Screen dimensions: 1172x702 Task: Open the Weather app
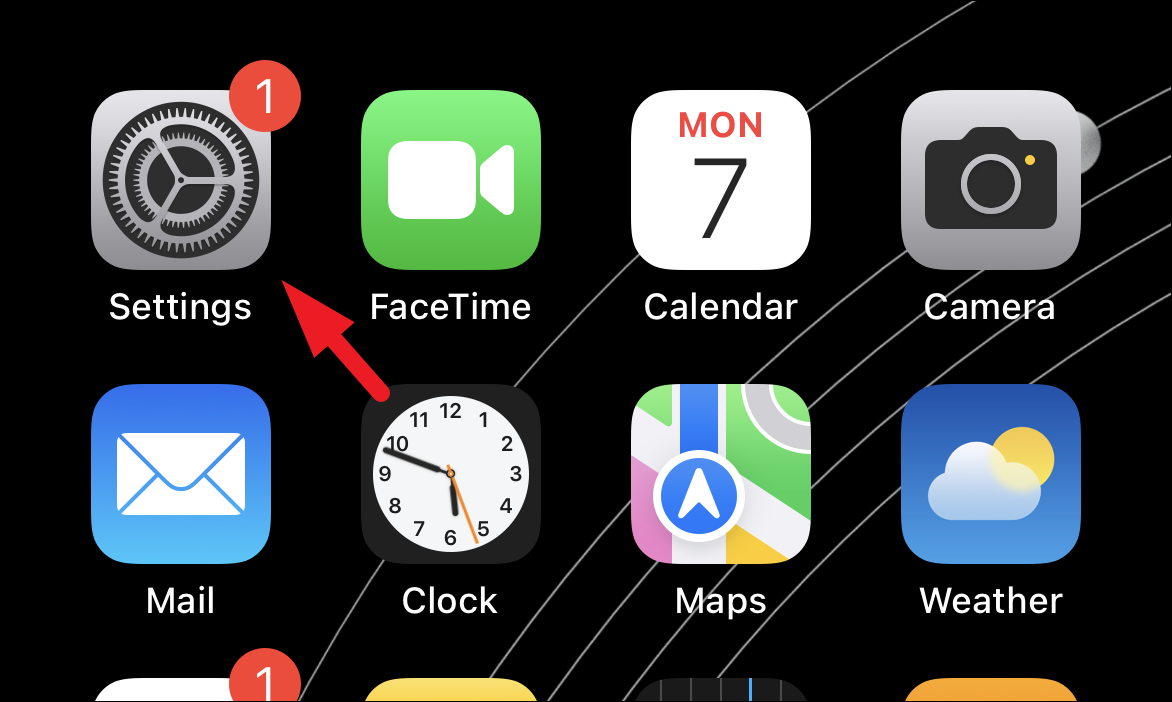[x=990, y=475]
